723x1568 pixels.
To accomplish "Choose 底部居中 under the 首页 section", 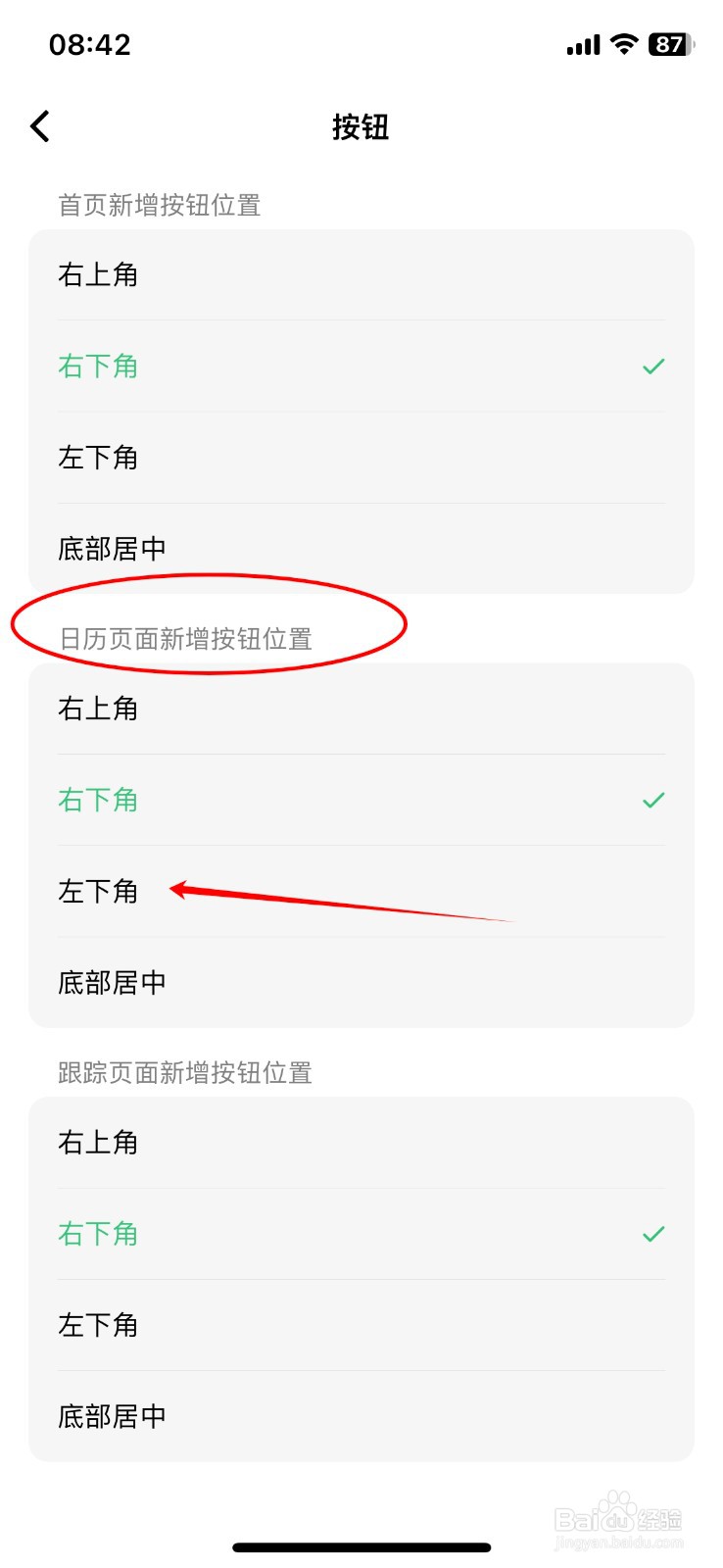I will click(x=111, y=547).
